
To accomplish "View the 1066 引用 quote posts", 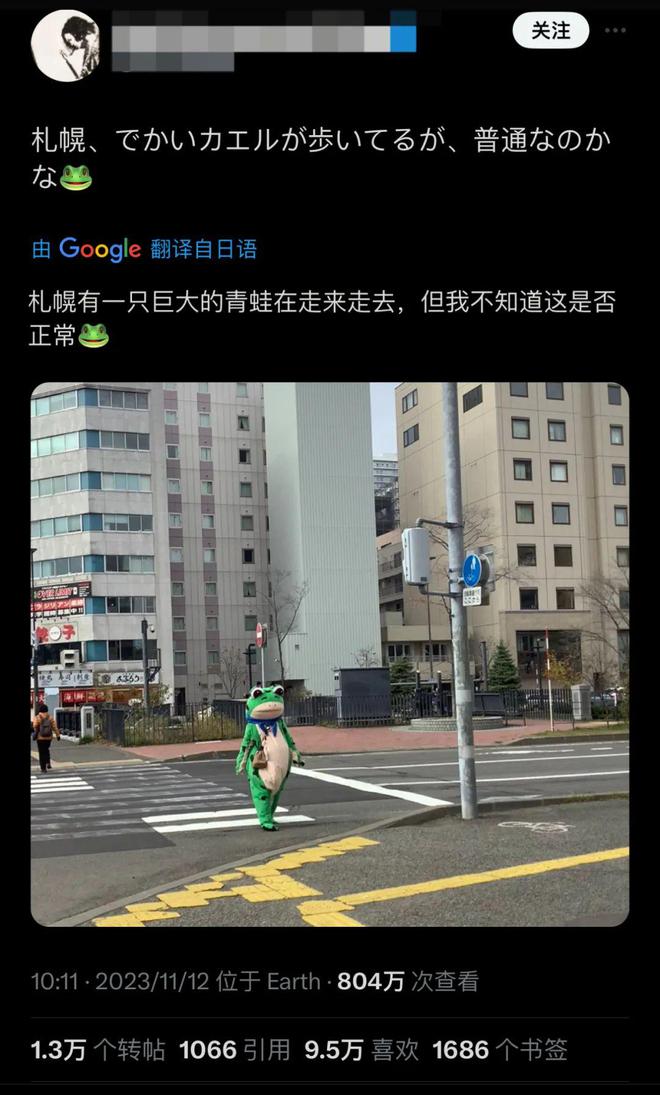I will (234, 1050).
